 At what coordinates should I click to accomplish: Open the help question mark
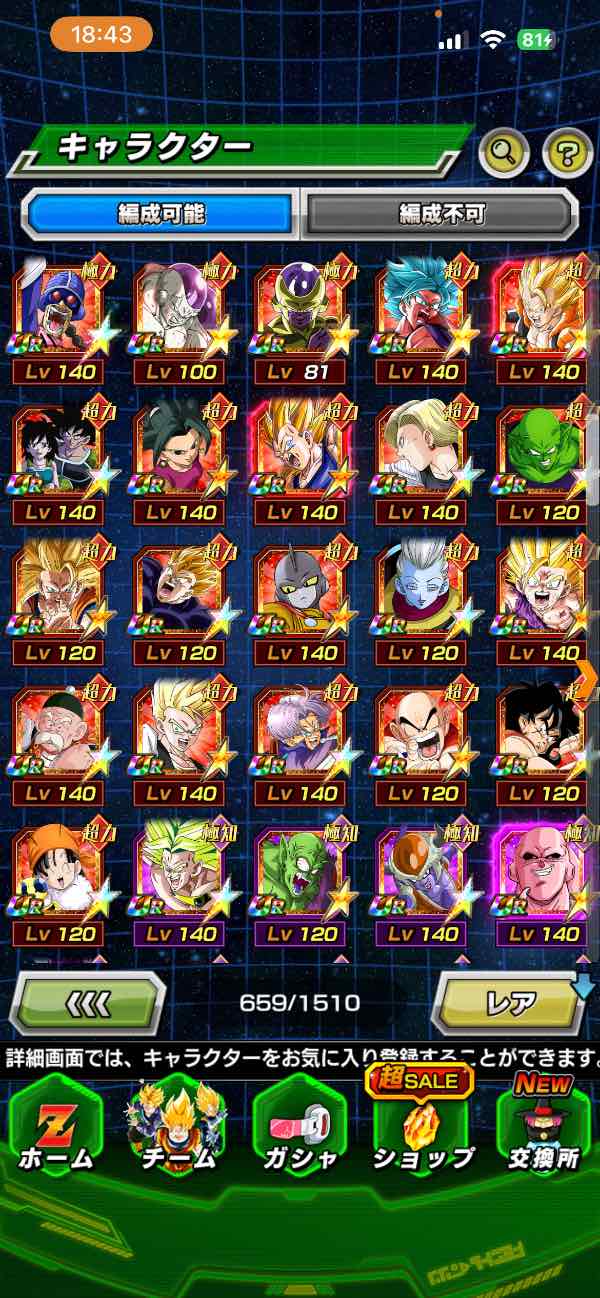tap(567, 152)
